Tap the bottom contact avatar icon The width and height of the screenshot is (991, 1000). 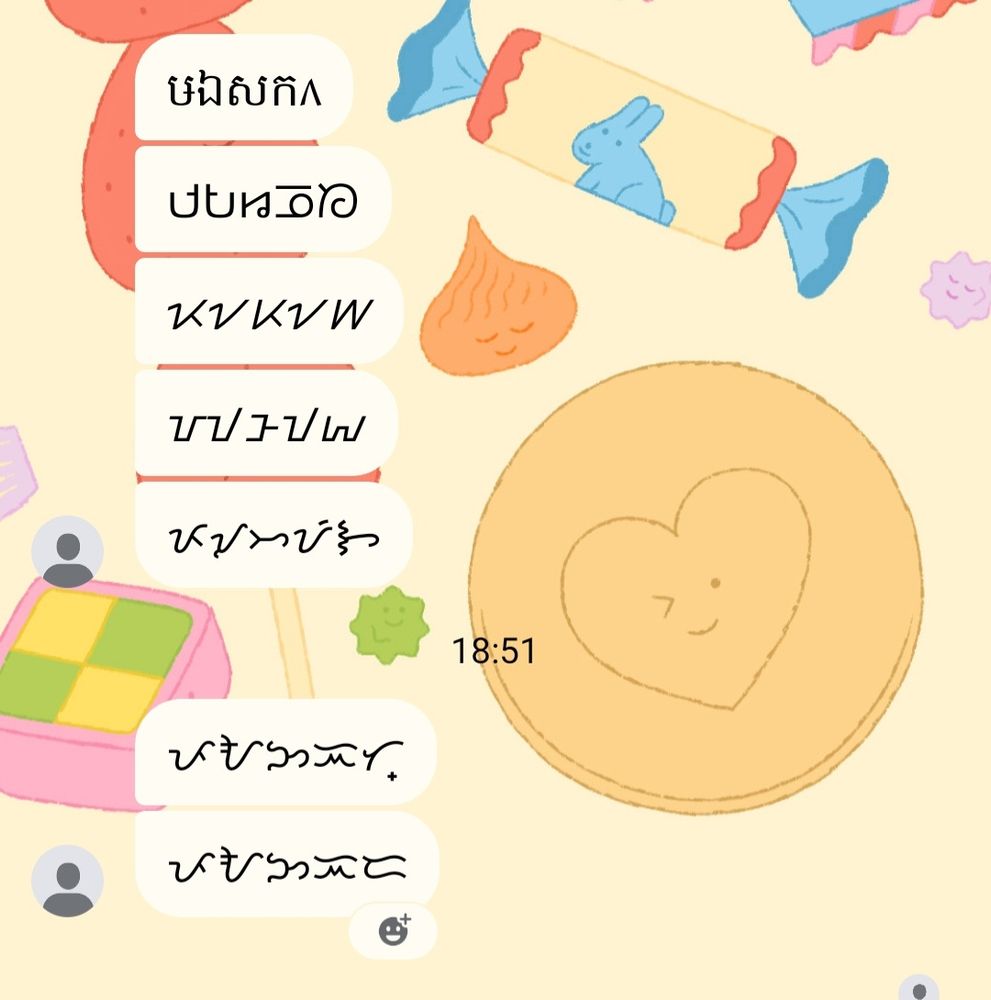click(x=70, y=881)
